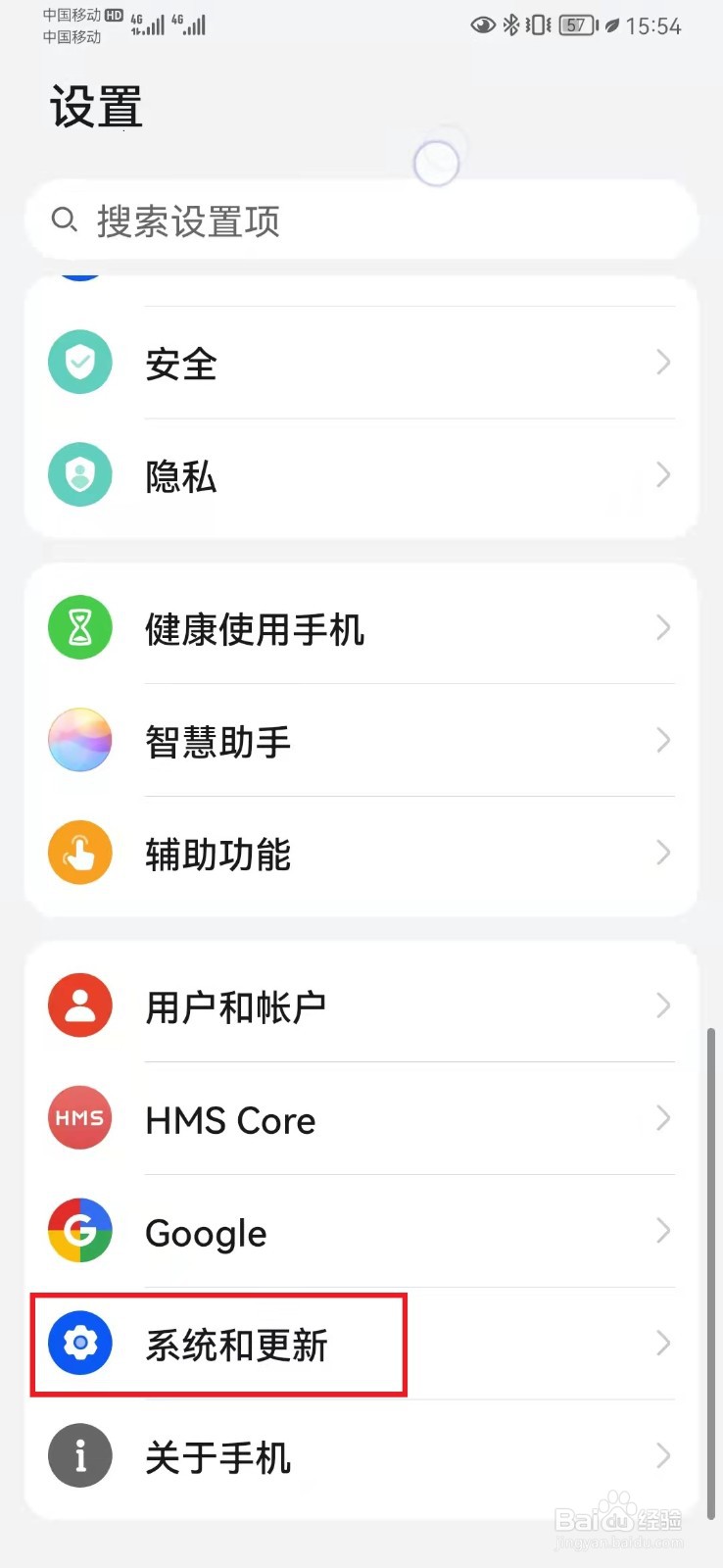Open 隐私 privacy settings

tap(361, 476)
